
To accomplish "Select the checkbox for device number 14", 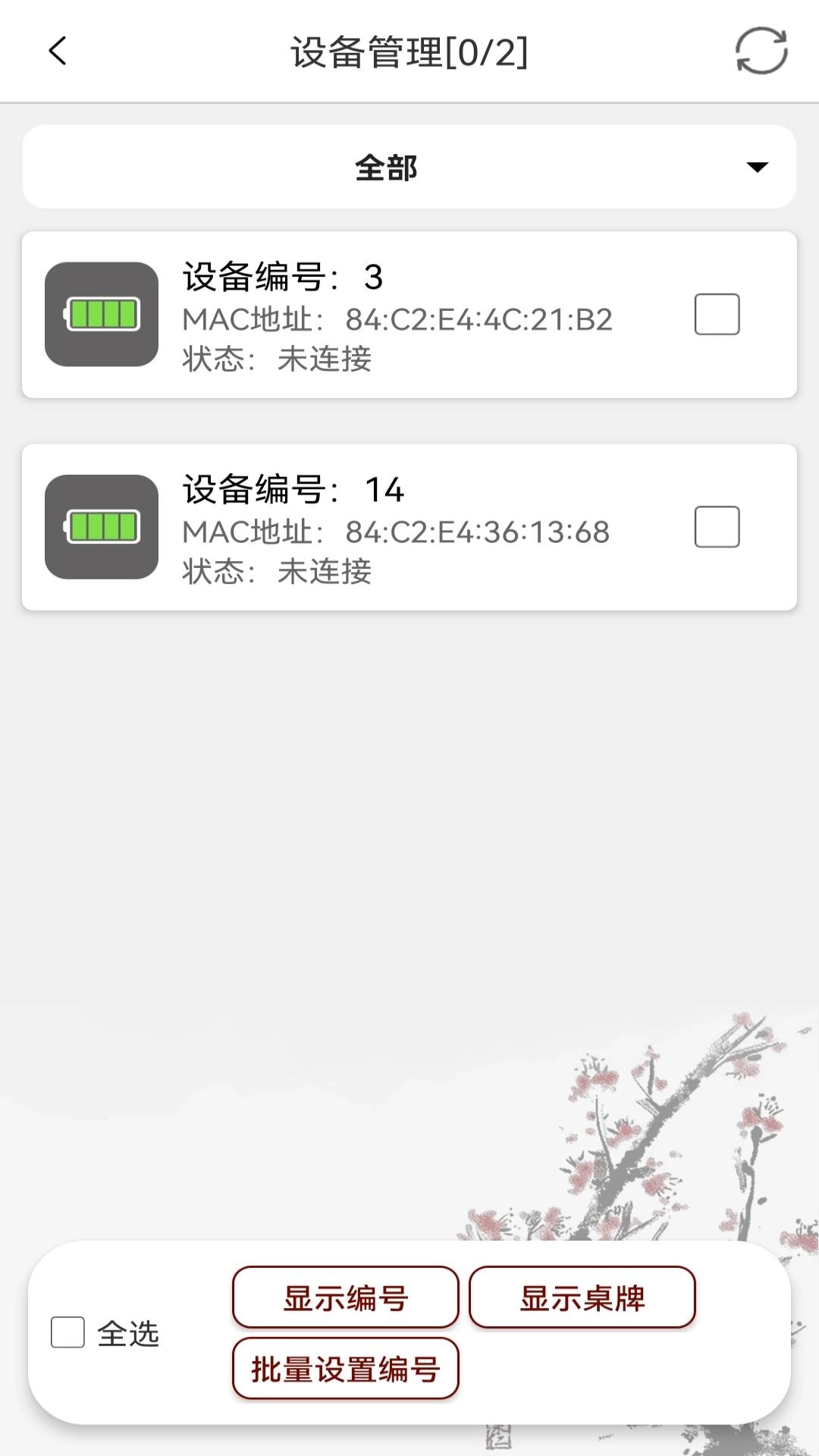I will point(717,526).
